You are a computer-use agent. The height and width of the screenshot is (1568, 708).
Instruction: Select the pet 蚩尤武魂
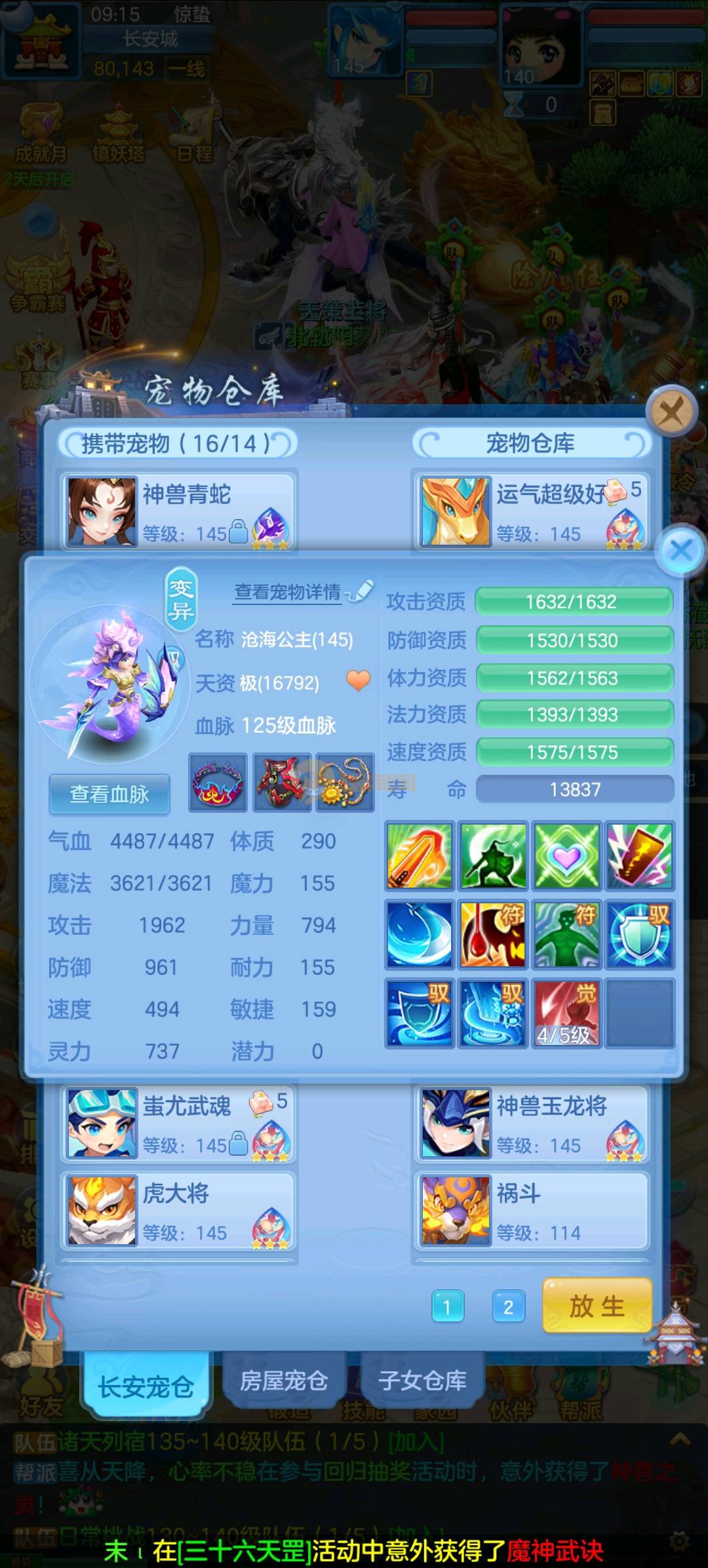point(178,1124)
